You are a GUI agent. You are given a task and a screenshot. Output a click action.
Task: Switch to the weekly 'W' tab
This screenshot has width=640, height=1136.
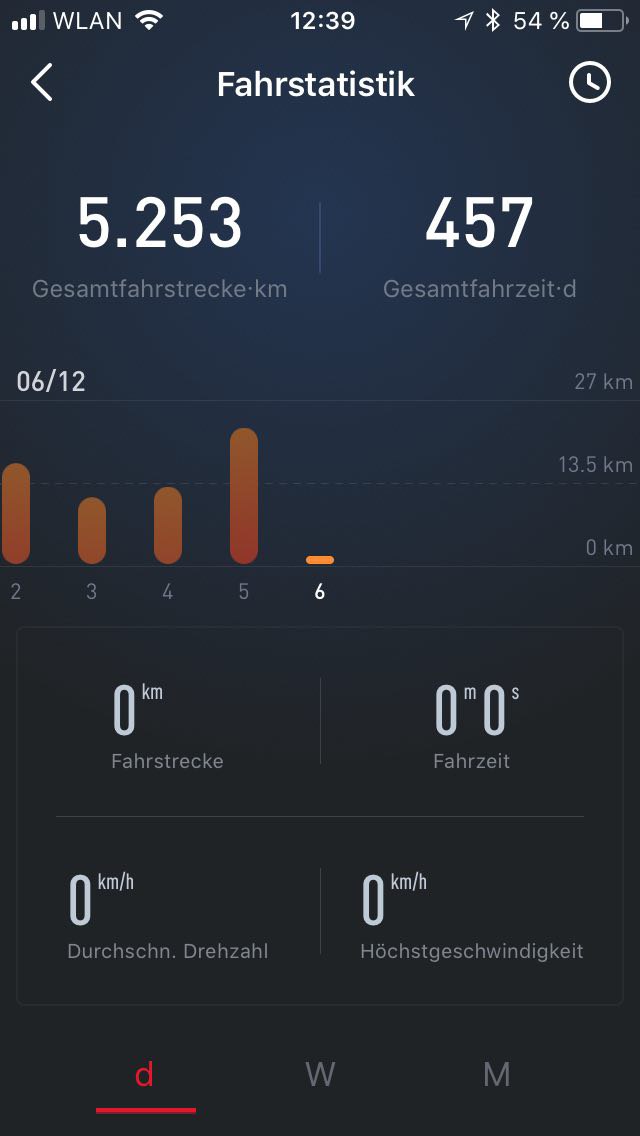(320, 1075)
